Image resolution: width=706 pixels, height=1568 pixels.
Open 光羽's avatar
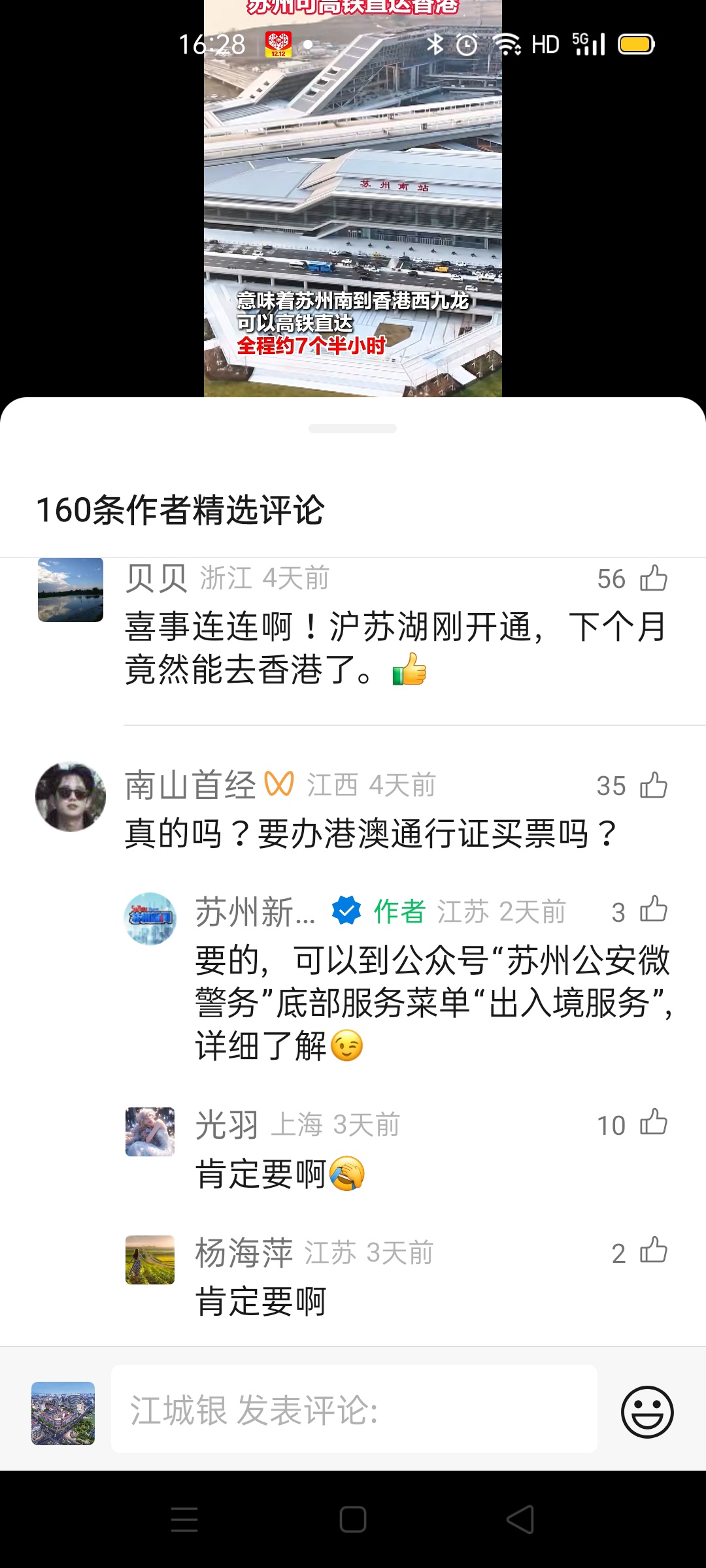pyautogui.click(x=150, y=1132)
